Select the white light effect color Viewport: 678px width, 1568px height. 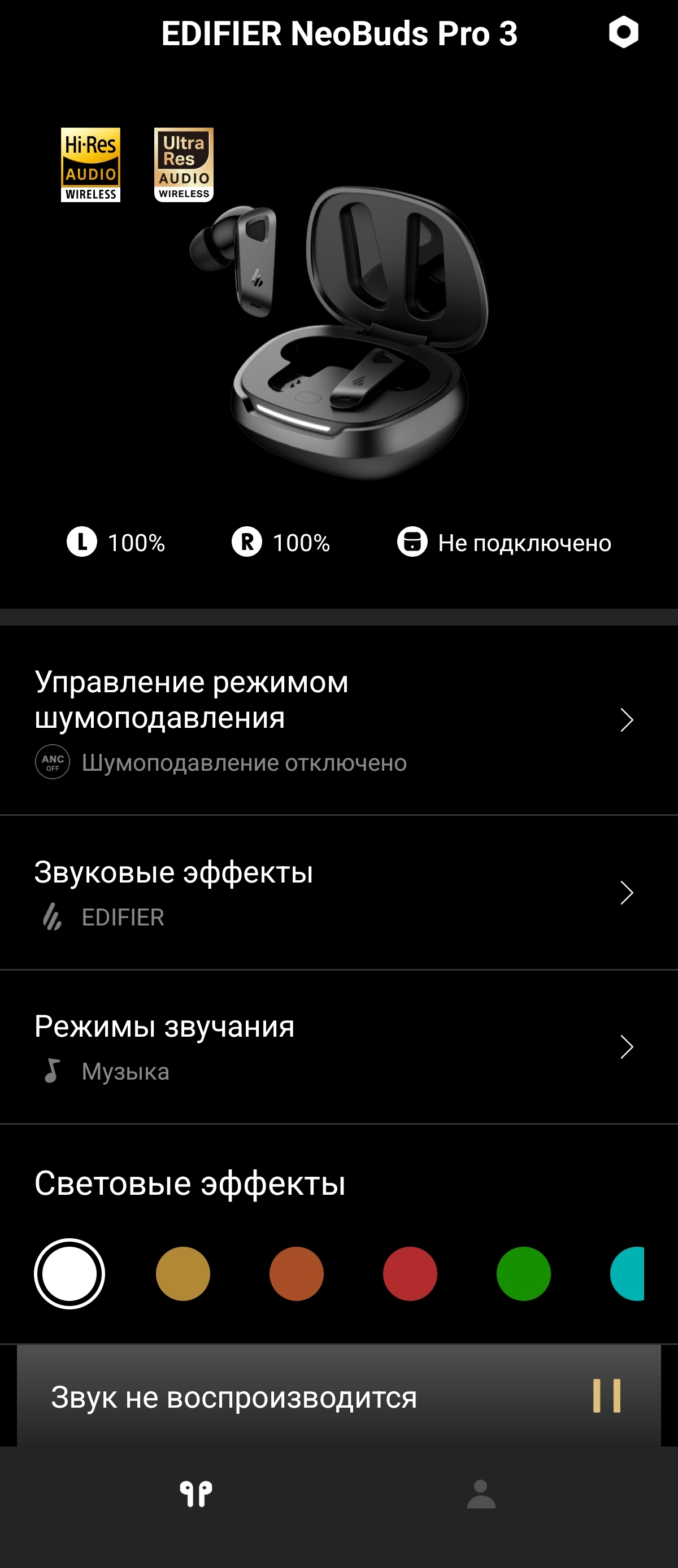tap(69, 1273)
